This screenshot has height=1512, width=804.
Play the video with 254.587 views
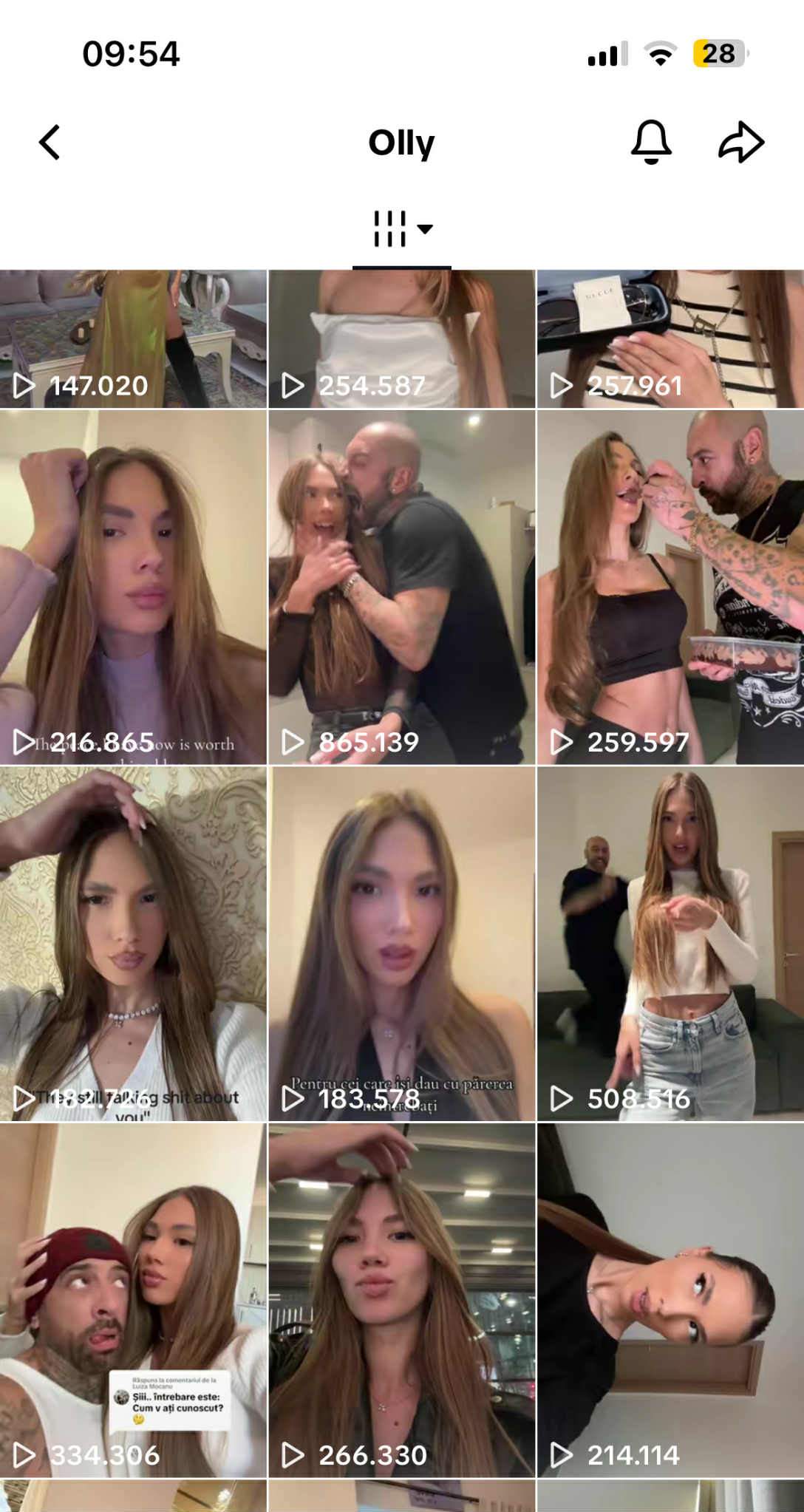coord(401,338)
